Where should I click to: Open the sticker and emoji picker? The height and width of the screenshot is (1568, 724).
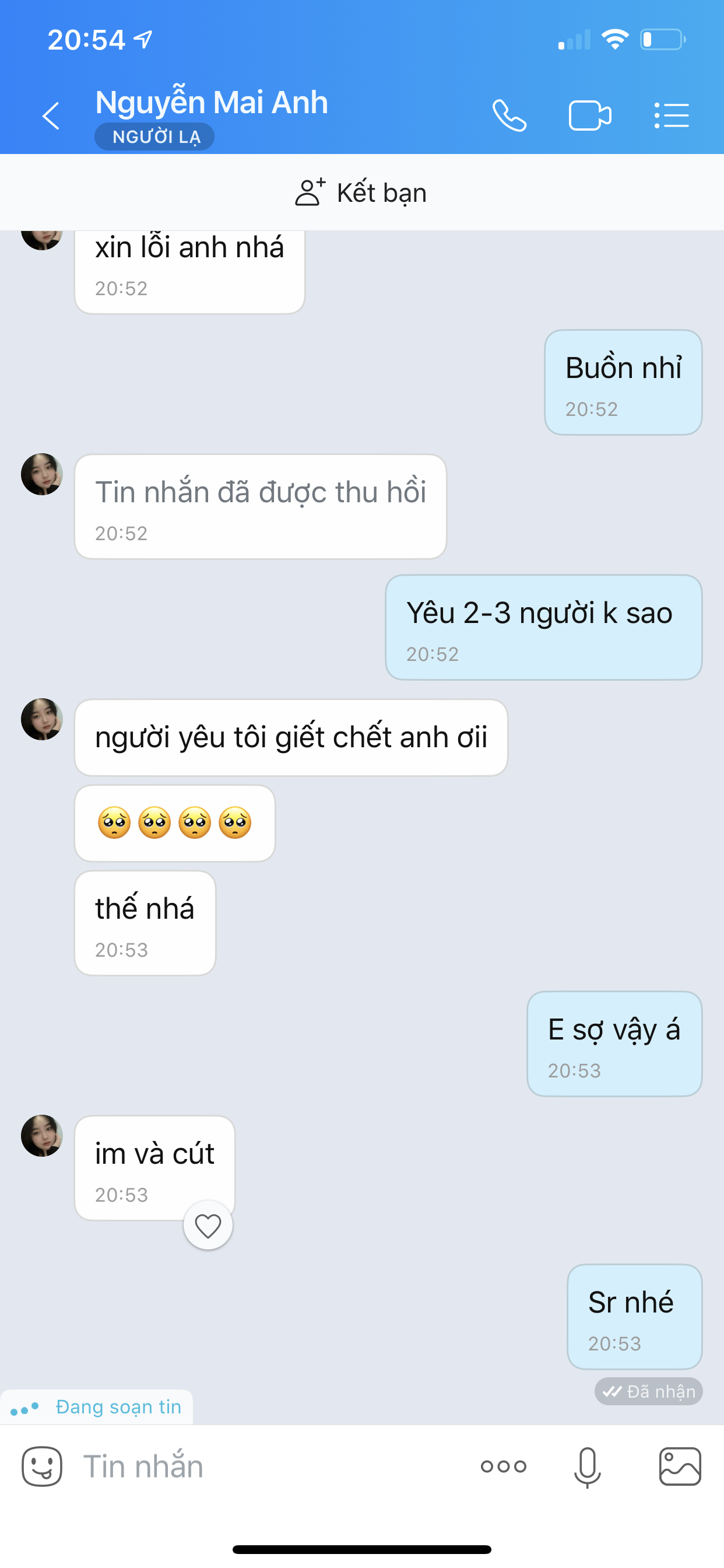[42, 1466]
